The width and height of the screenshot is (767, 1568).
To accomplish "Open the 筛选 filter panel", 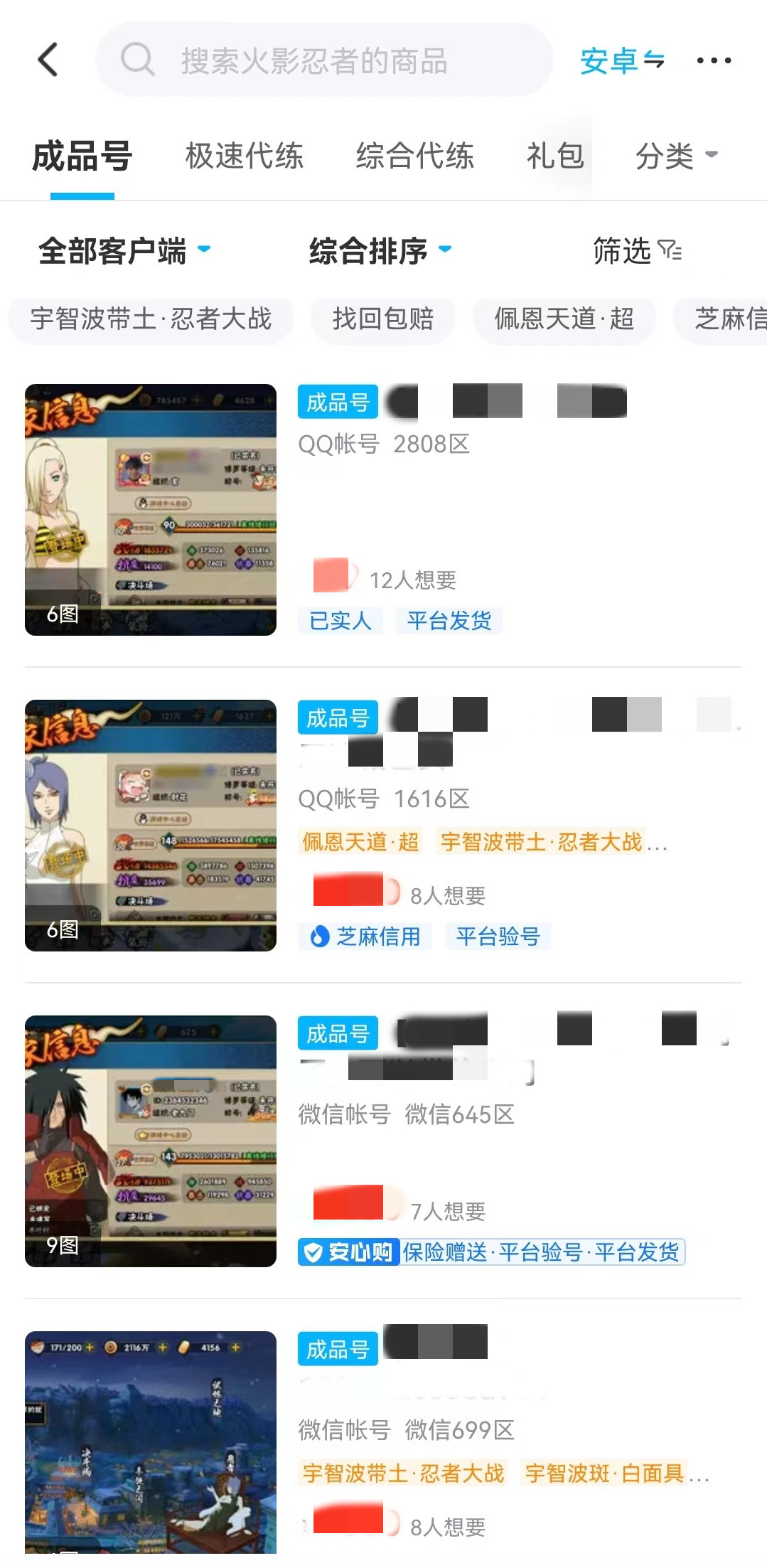I will pyautogui.click(x=637, y=251).
